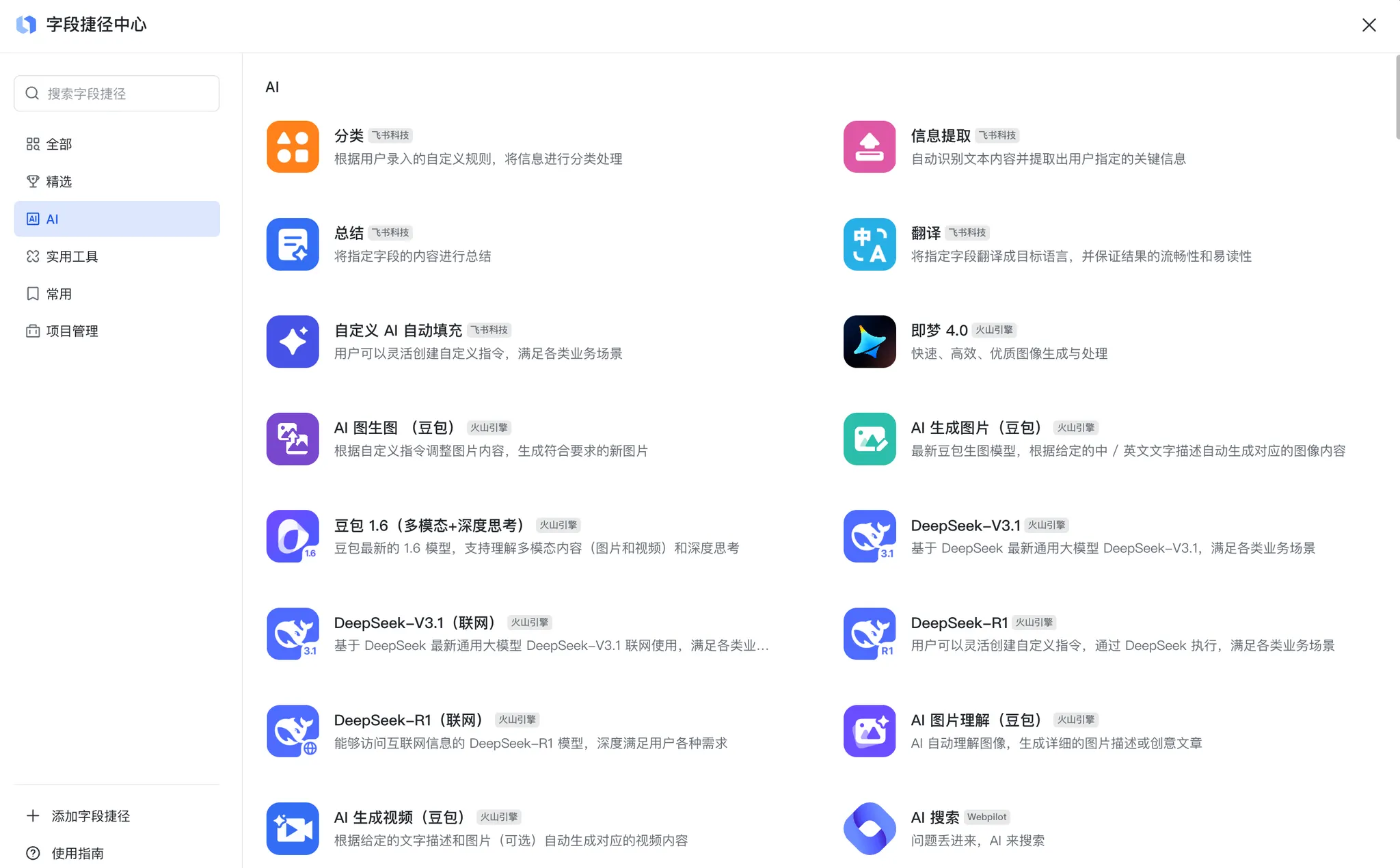Select the 即梦 4.0 shortcut
The height and width of the screenshot is (868, 1400).
pyautogui.click(x=939, y=331)
